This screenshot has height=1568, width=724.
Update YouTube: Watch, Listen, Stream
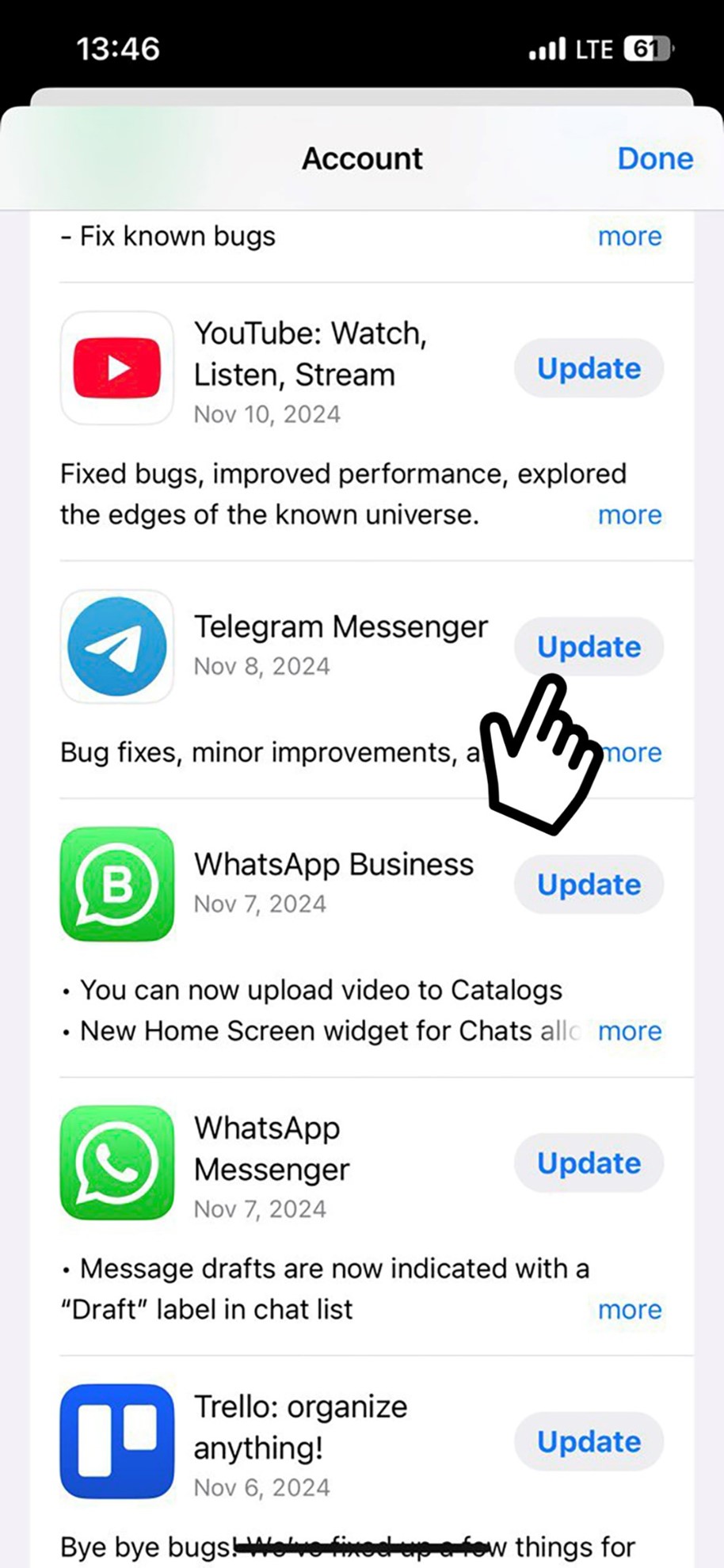click(x=589, y=368)
